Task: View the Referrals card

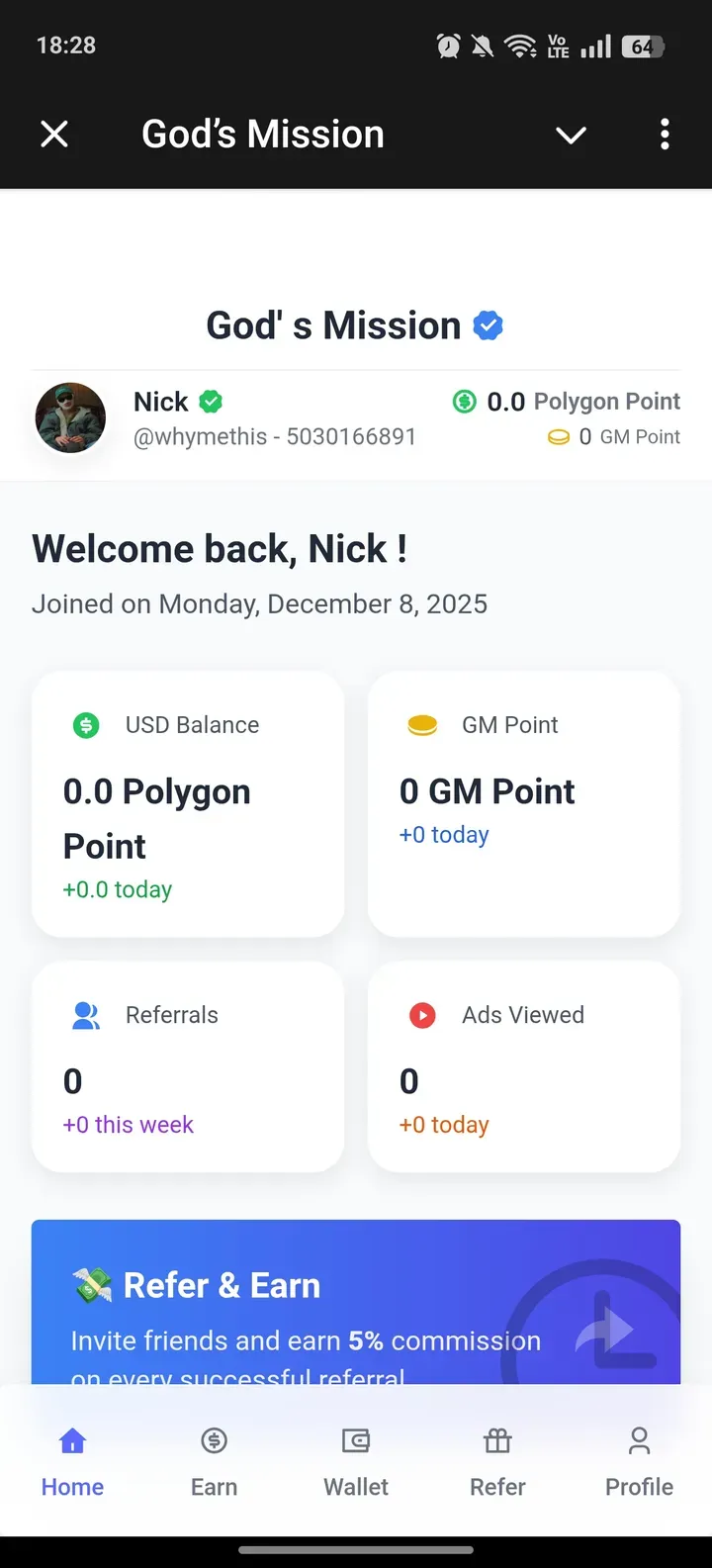Action: 188,1067
